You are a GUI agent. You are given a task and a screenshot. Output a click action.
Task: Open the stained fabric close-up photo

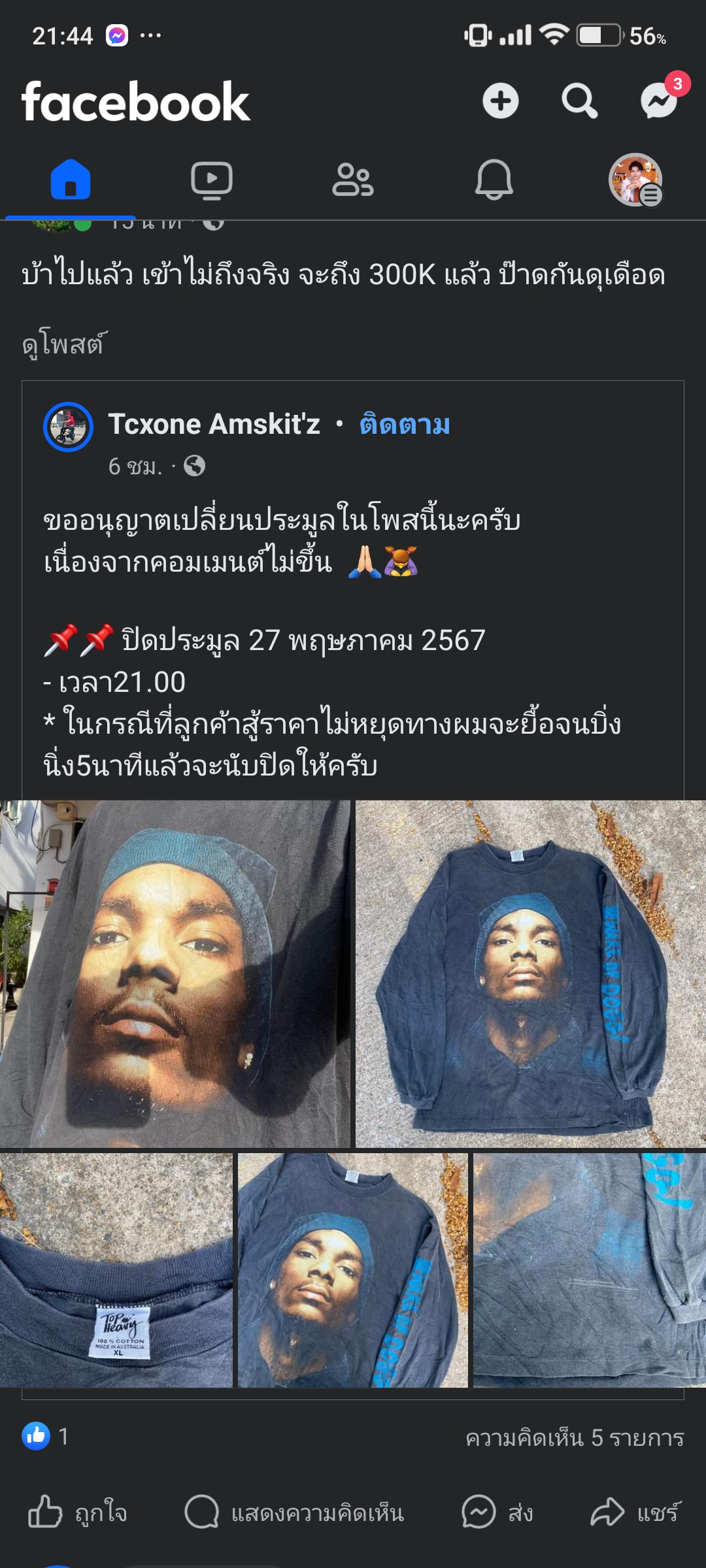coord(589,1270)
